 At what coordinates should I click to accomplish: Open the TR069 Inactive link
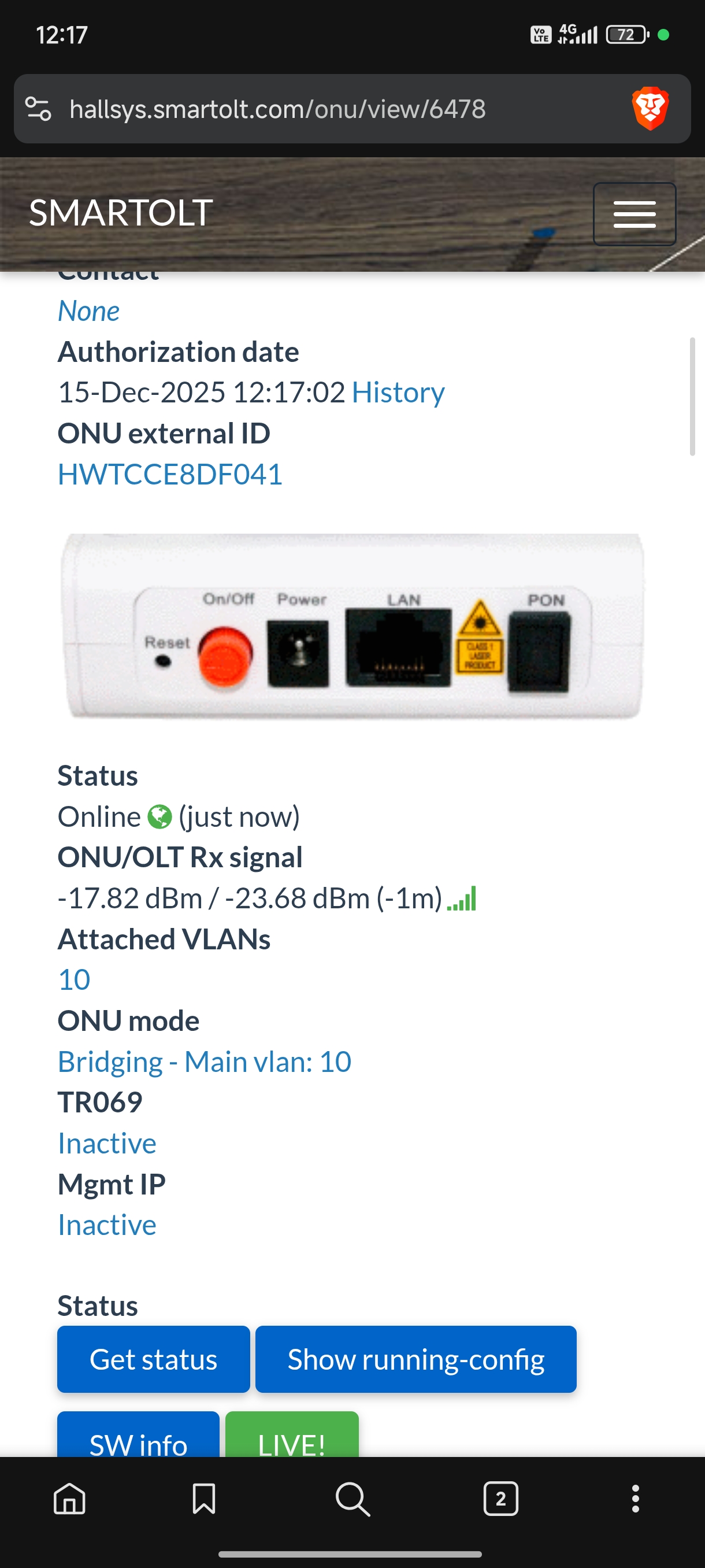106,1143
